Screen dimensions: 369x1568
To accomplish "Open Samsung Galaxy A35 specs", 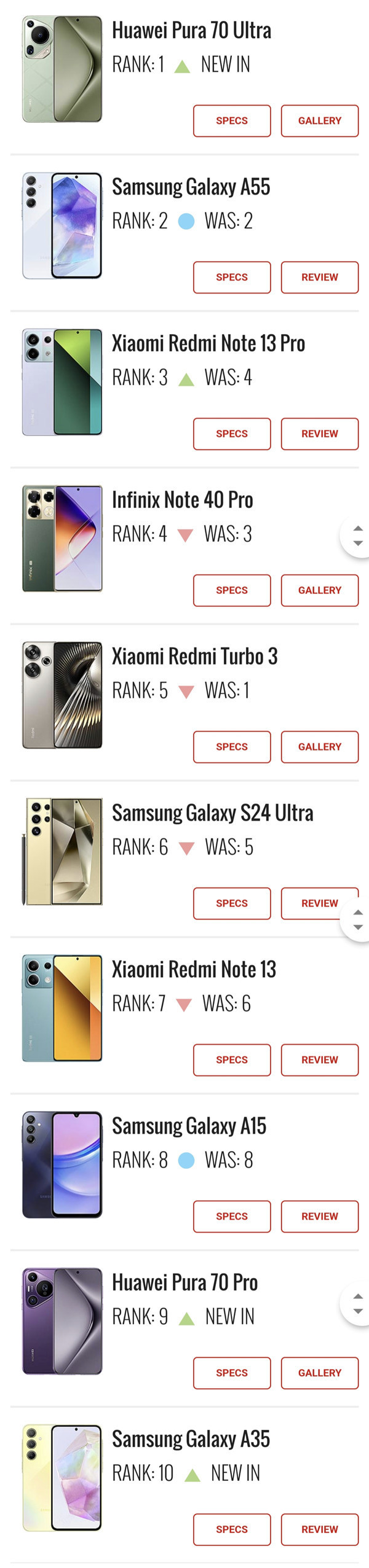I will 232,1530.
